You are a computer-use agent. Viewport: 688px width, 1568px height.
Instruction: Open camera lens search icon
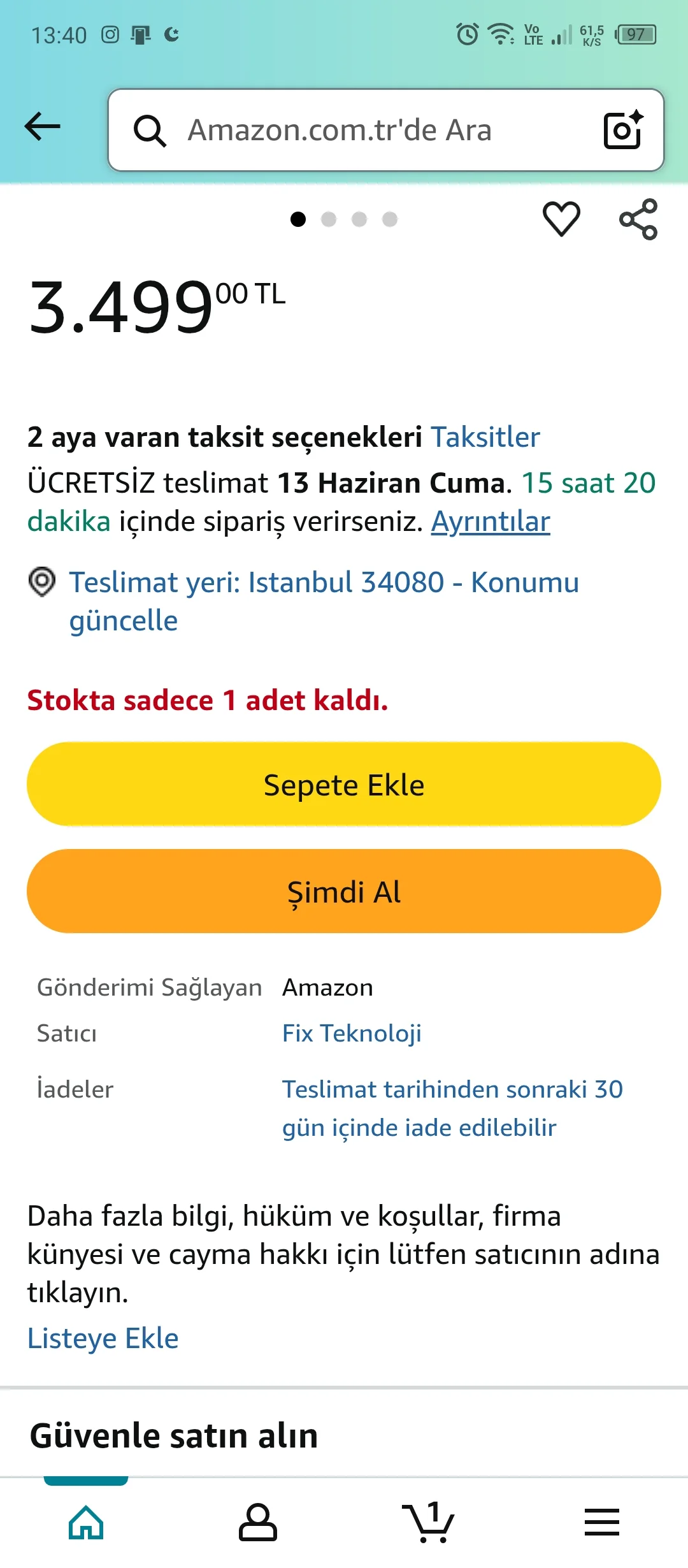622,130
